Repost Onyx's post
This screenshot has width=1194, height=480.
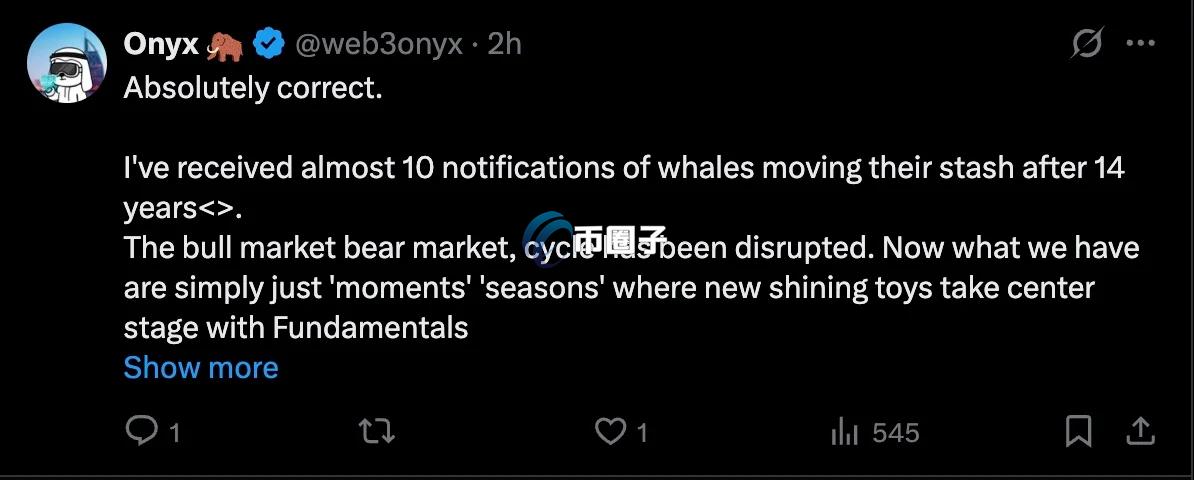tap(376, 432)
